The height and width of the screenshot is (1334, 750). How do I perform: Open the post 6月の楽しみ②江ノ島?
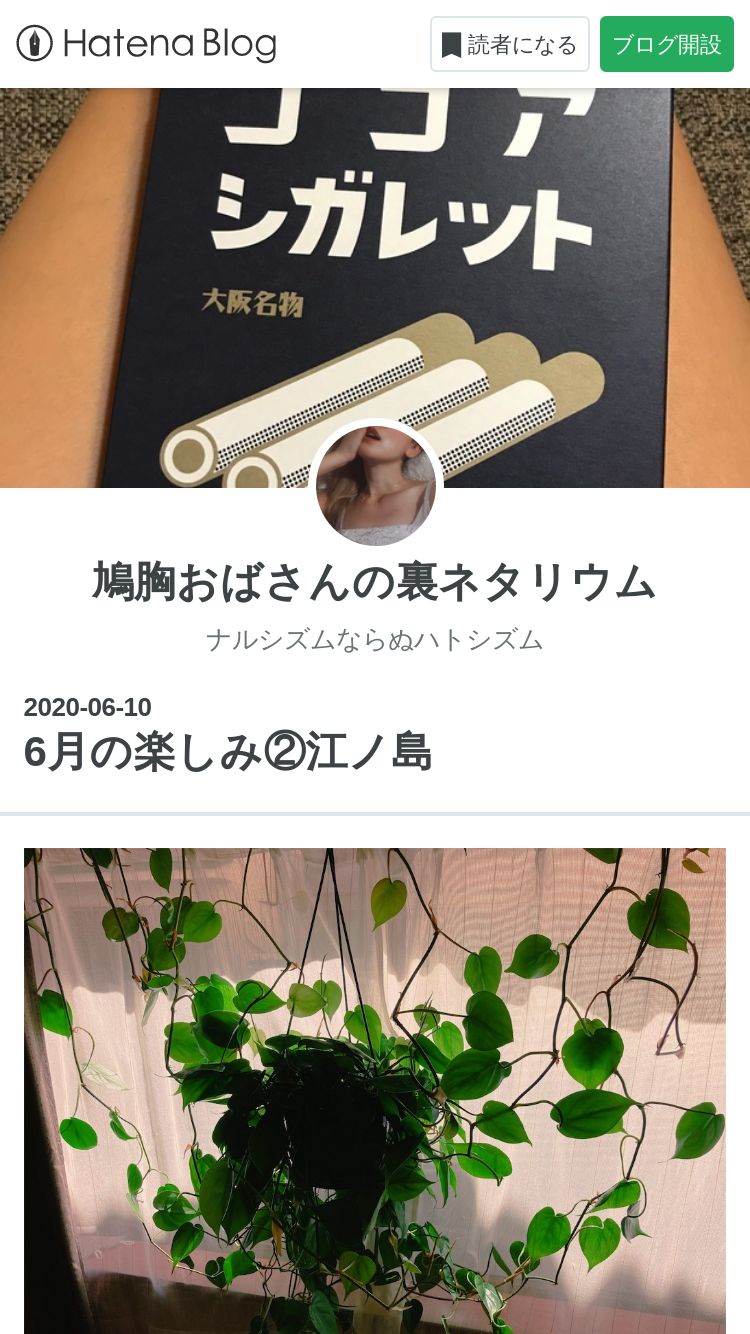coord(228,752)
